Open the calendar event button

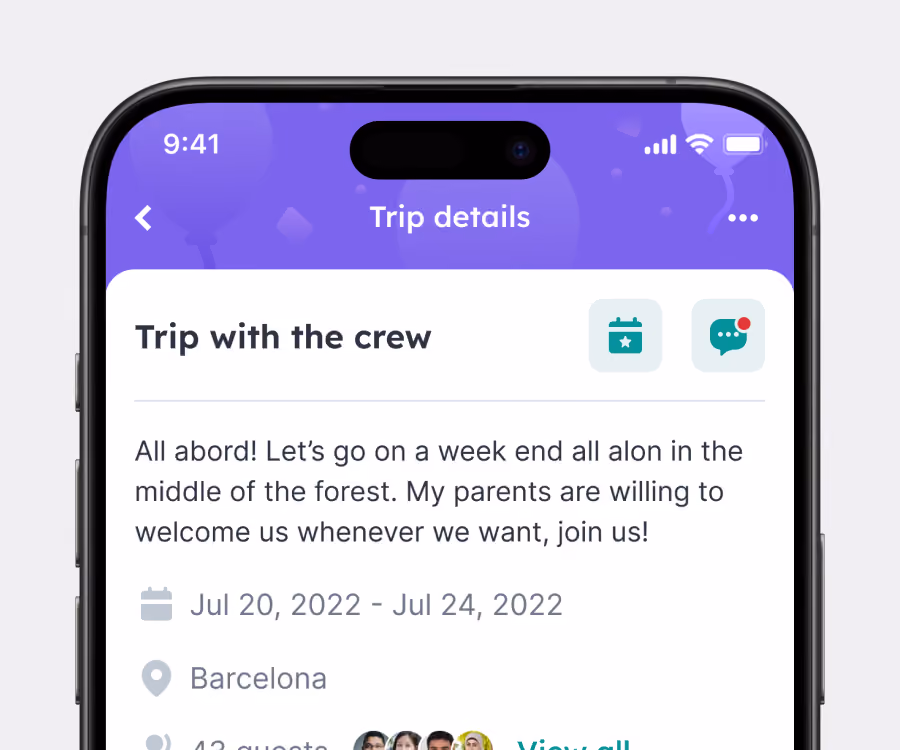pos(625,336)
